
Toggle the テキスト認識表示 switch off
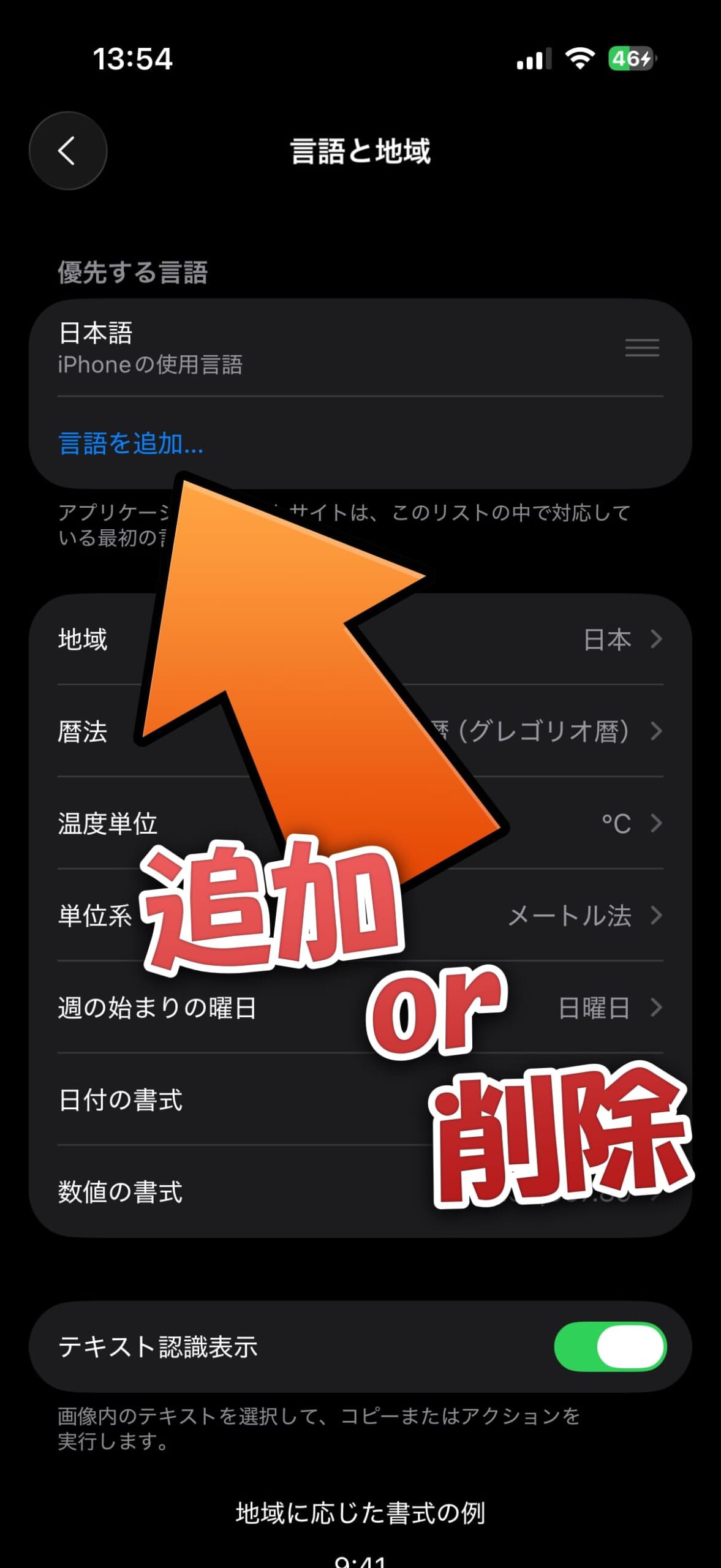point(610,1347)
